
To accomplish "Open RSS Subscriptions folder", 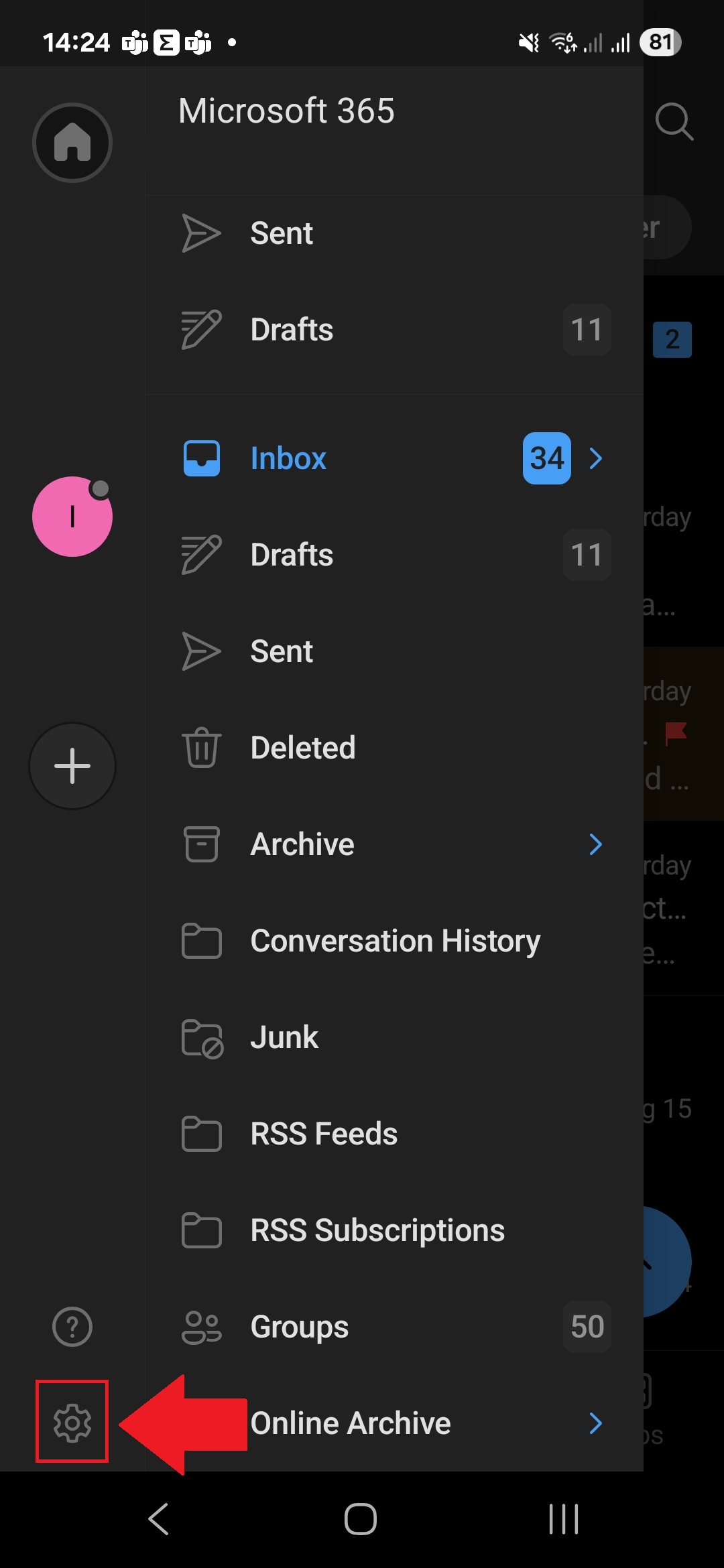I will click(394, 1230).
